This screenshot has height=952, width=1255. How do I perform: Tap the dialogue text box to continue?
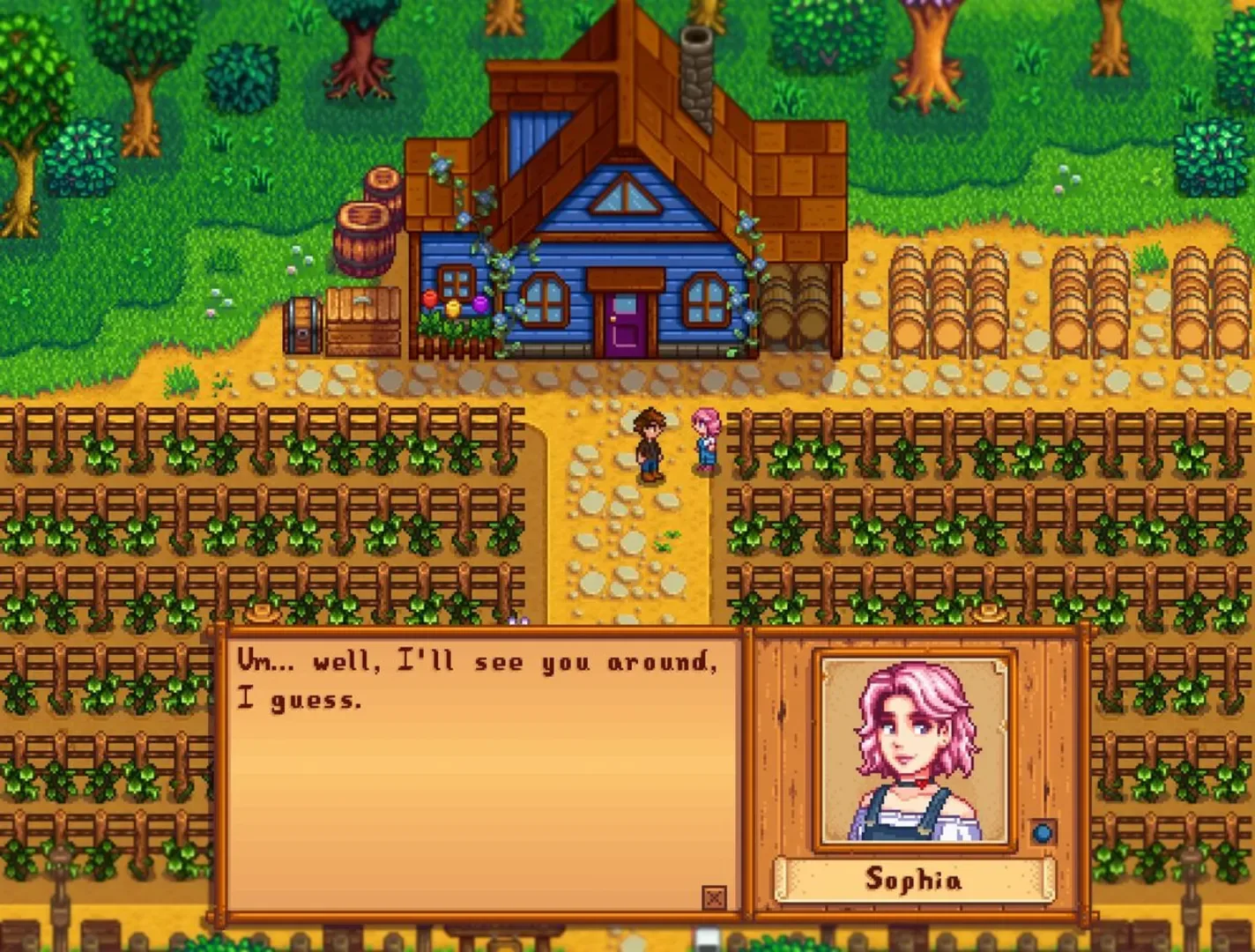pyautogui.click(x=480, y=776)
